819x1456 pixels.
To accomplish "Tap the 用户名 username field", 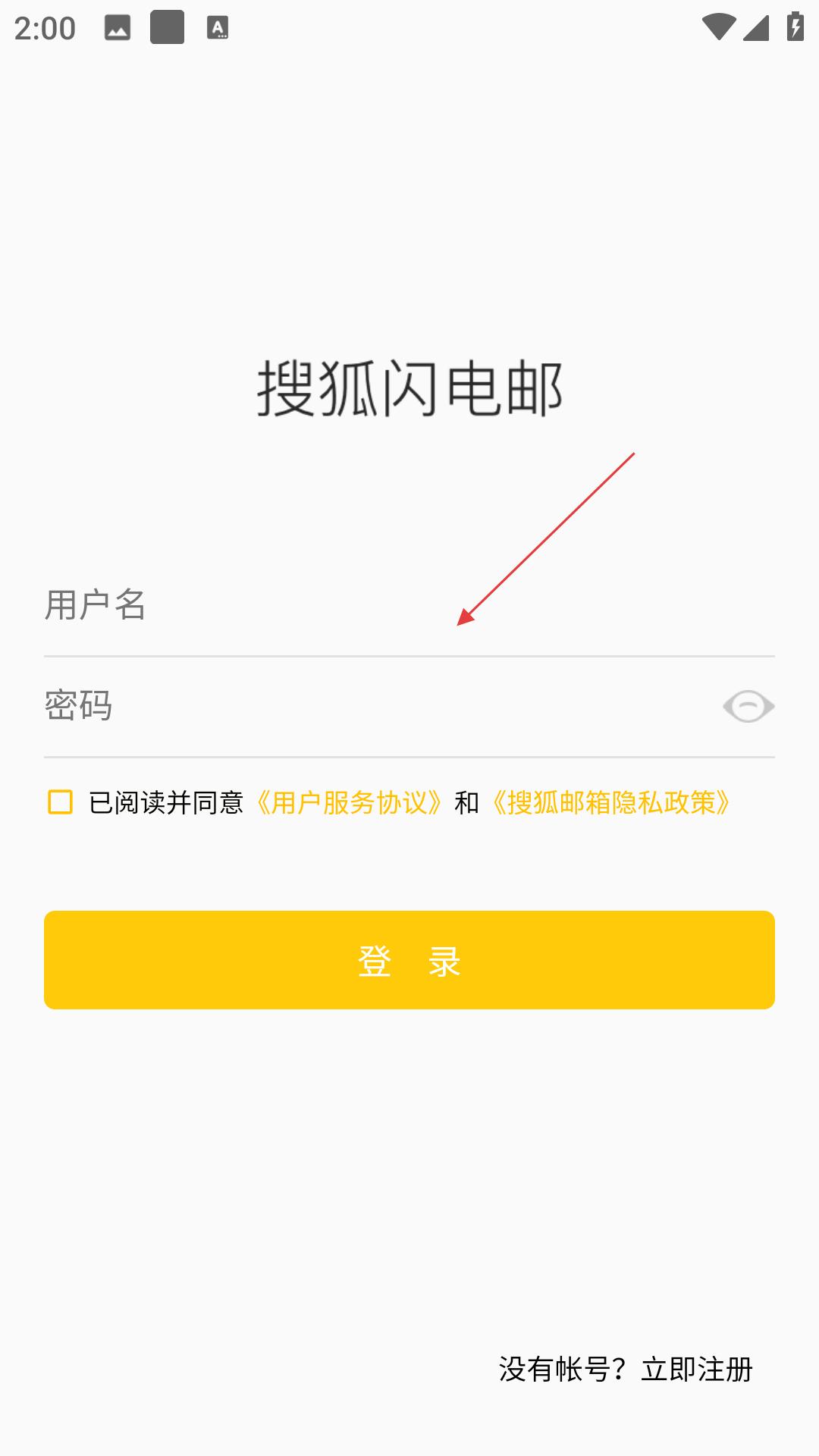I will pyautogui.click(x=409, y=605).
